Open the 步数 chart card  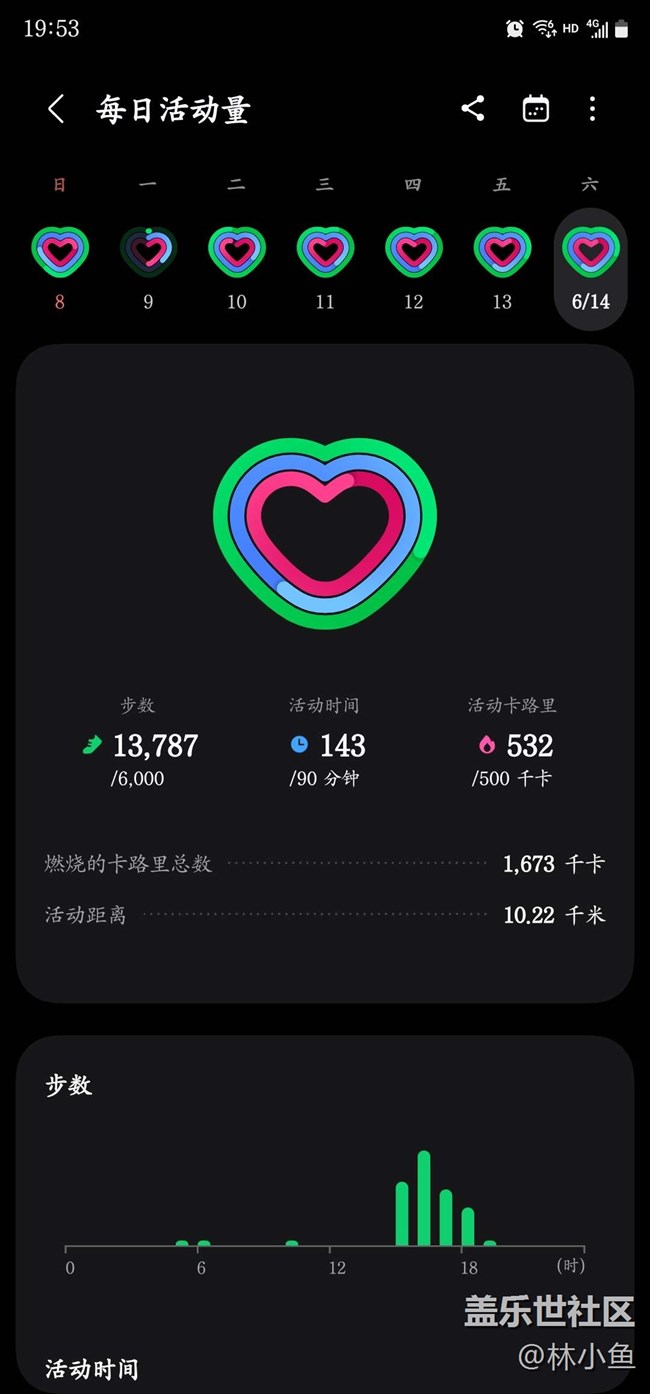(325, 1170)
